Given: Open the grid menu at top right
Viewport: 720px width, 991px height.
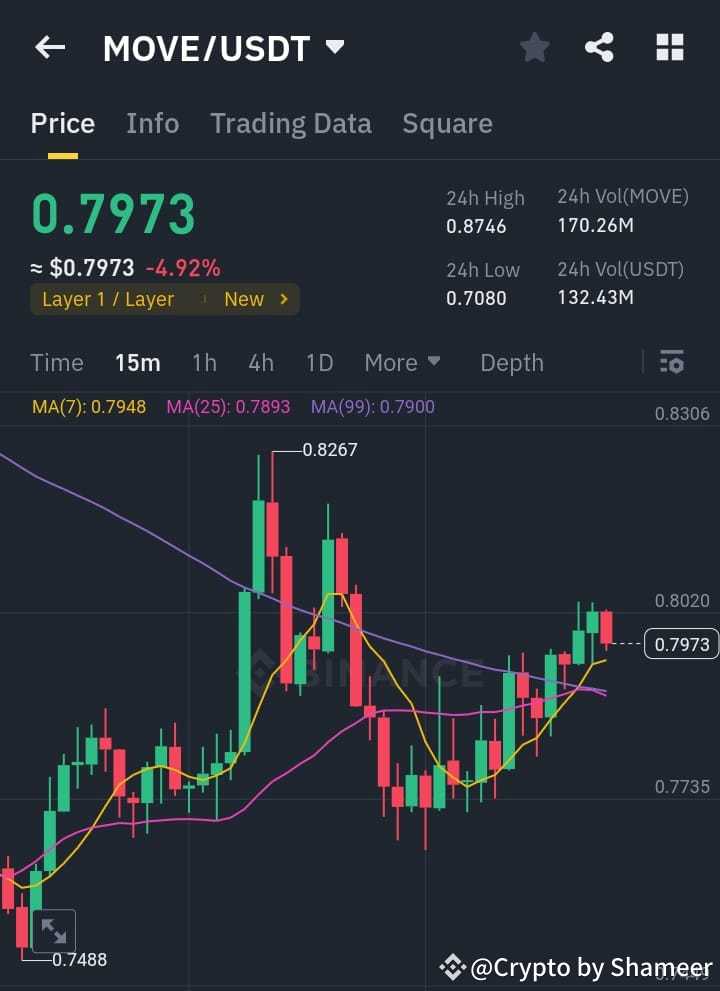Looking at the screenshot, I should click(668, 47).
